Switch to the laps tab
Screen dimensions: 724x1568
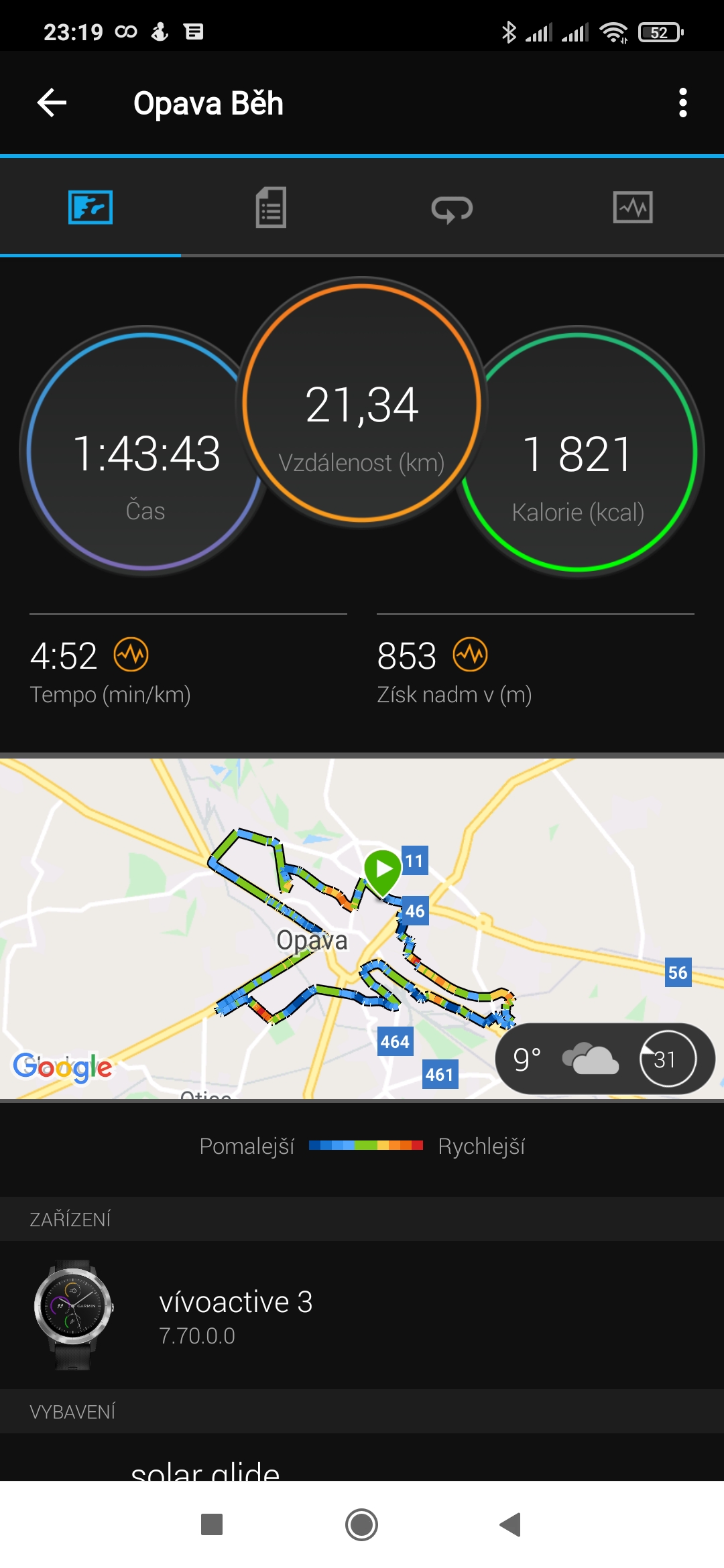coord(452,208)
